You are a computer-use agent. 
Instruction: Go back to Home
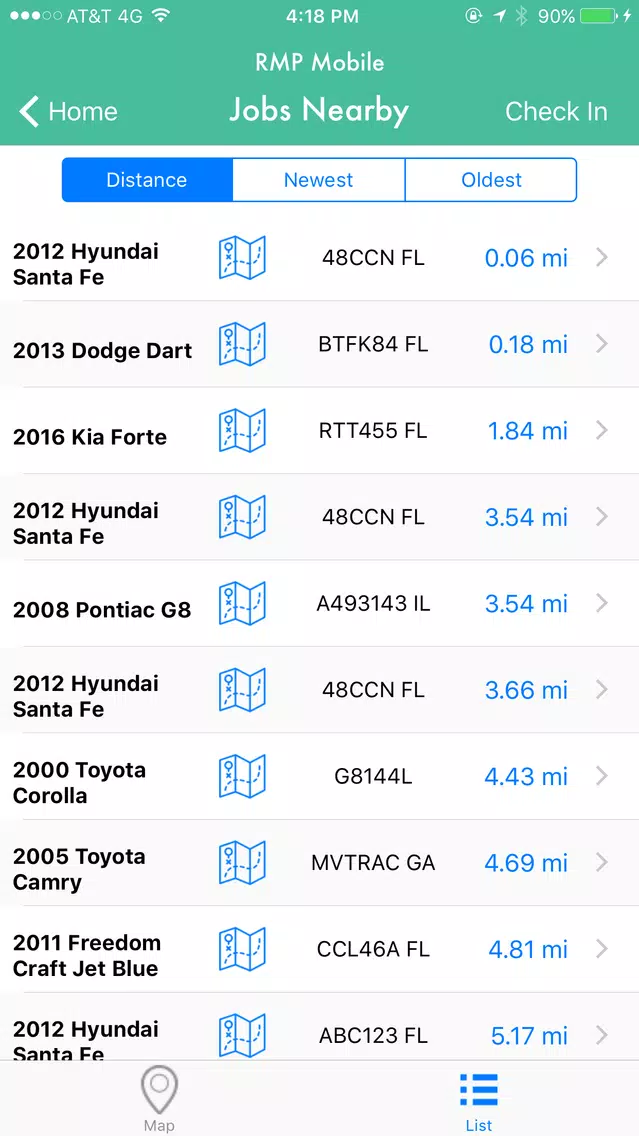(x=68, y=112)
